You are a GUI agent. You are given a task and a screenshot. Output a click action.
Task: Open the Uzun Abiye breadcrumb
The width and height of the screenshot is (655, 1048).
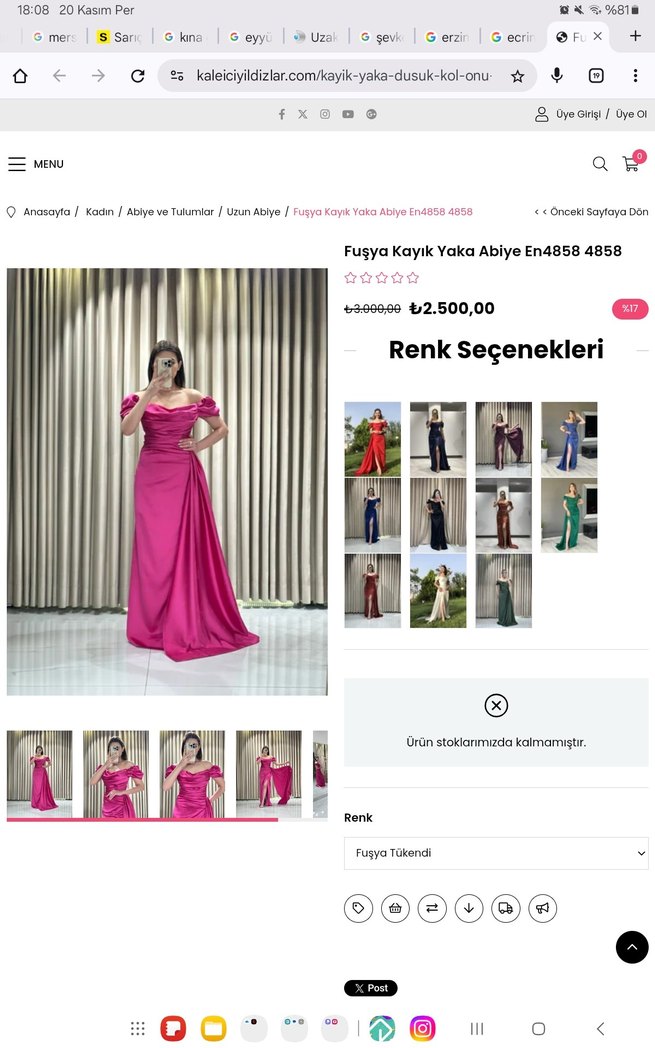tap(253, 212)
